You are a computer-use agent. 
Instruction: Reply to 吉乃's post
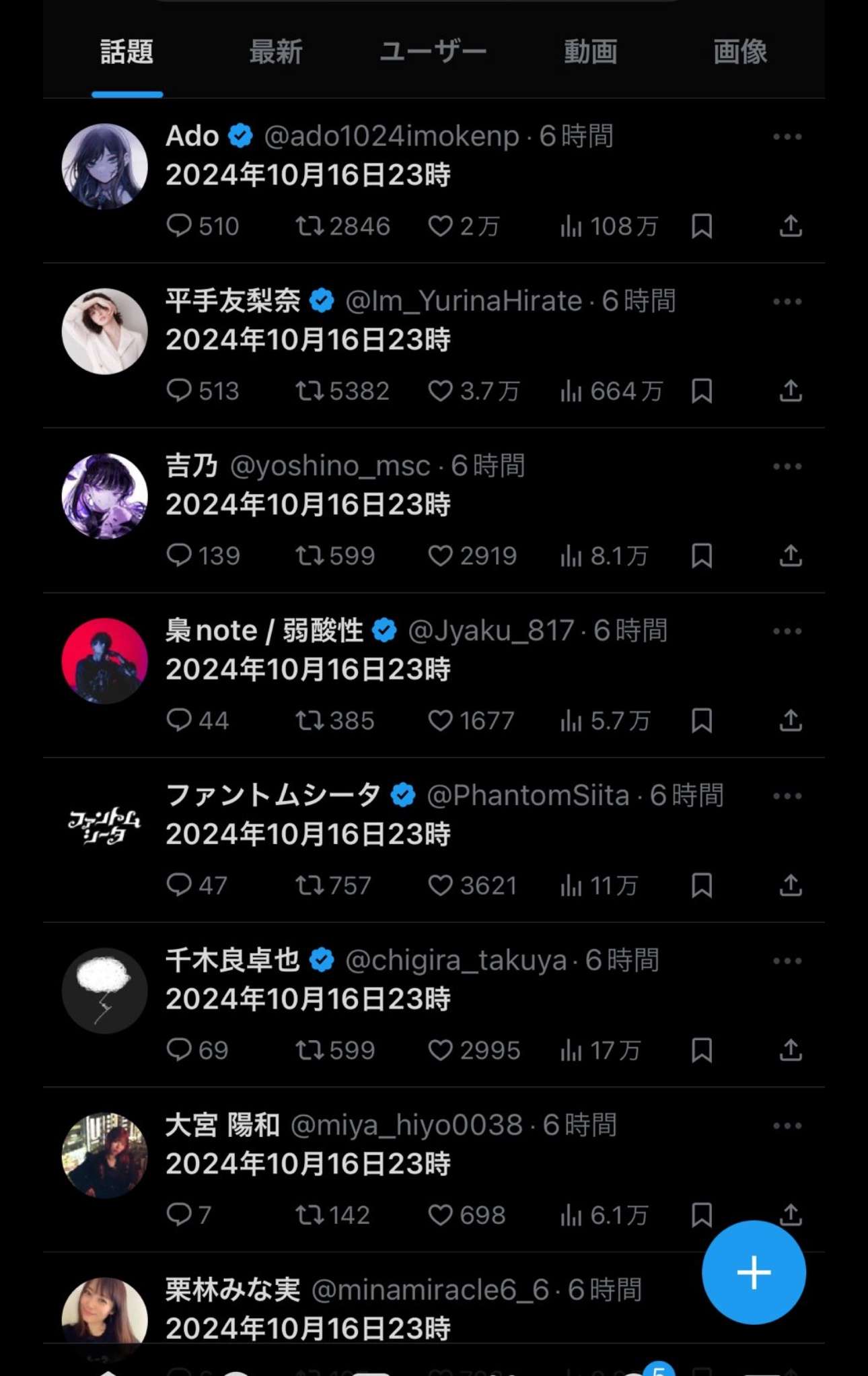pos(179,556)
